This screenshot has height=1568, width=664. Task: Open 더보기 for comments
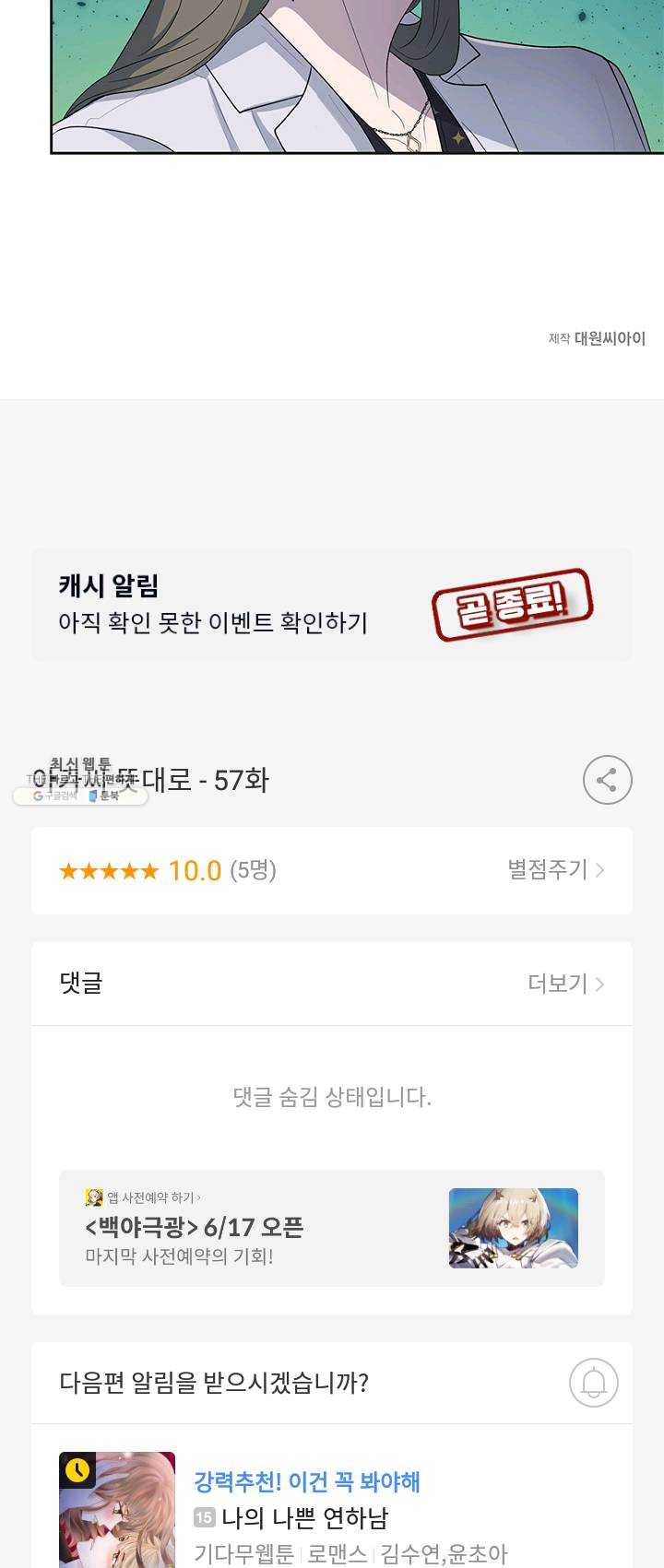click(x=565, y=984)
